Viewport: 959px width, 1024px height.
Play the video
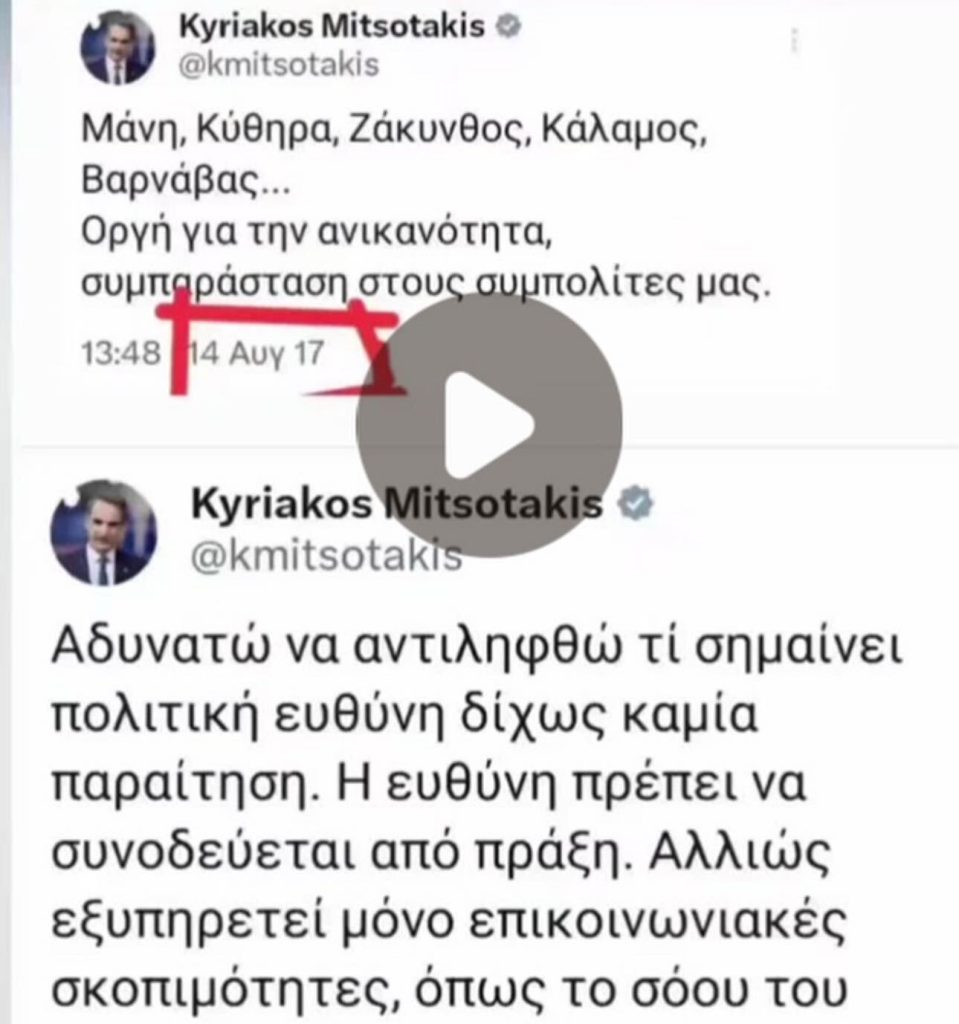point(488,426)
